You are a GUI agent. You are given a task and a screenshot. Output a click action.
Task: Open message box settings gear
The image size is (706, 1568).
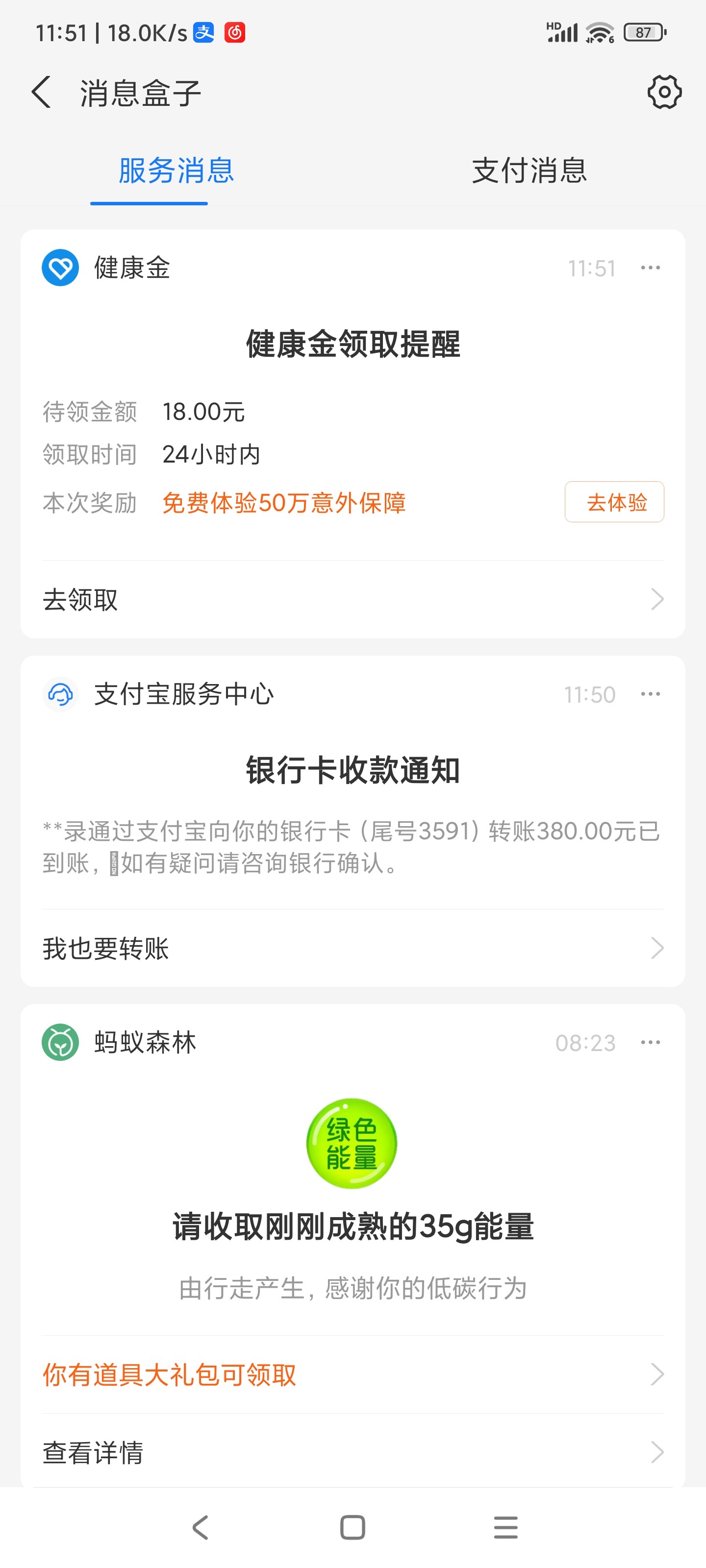coord(663,93)
